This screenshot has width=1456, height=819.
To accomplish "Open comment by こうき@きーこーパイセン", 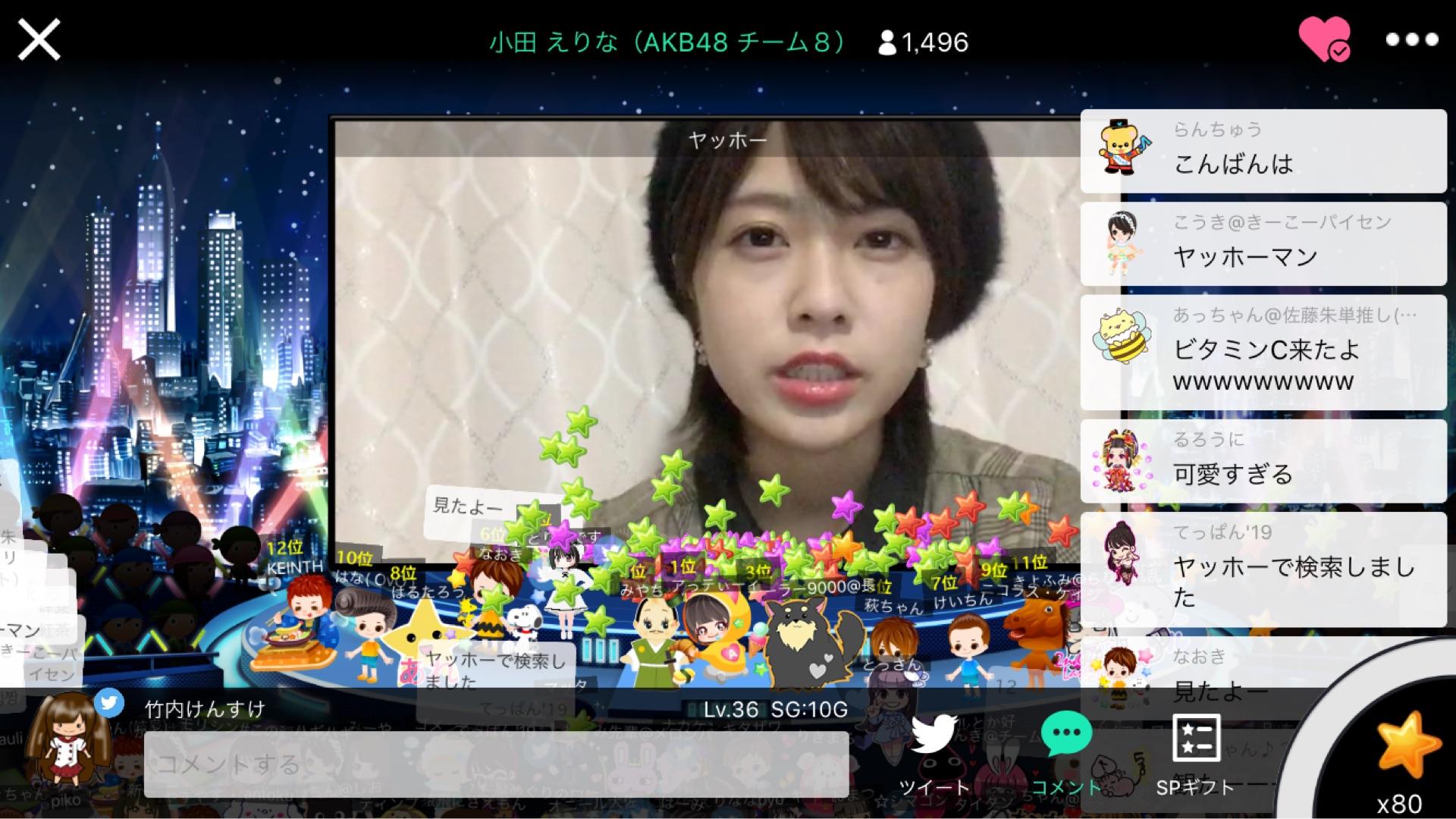I will point(1263,243).
